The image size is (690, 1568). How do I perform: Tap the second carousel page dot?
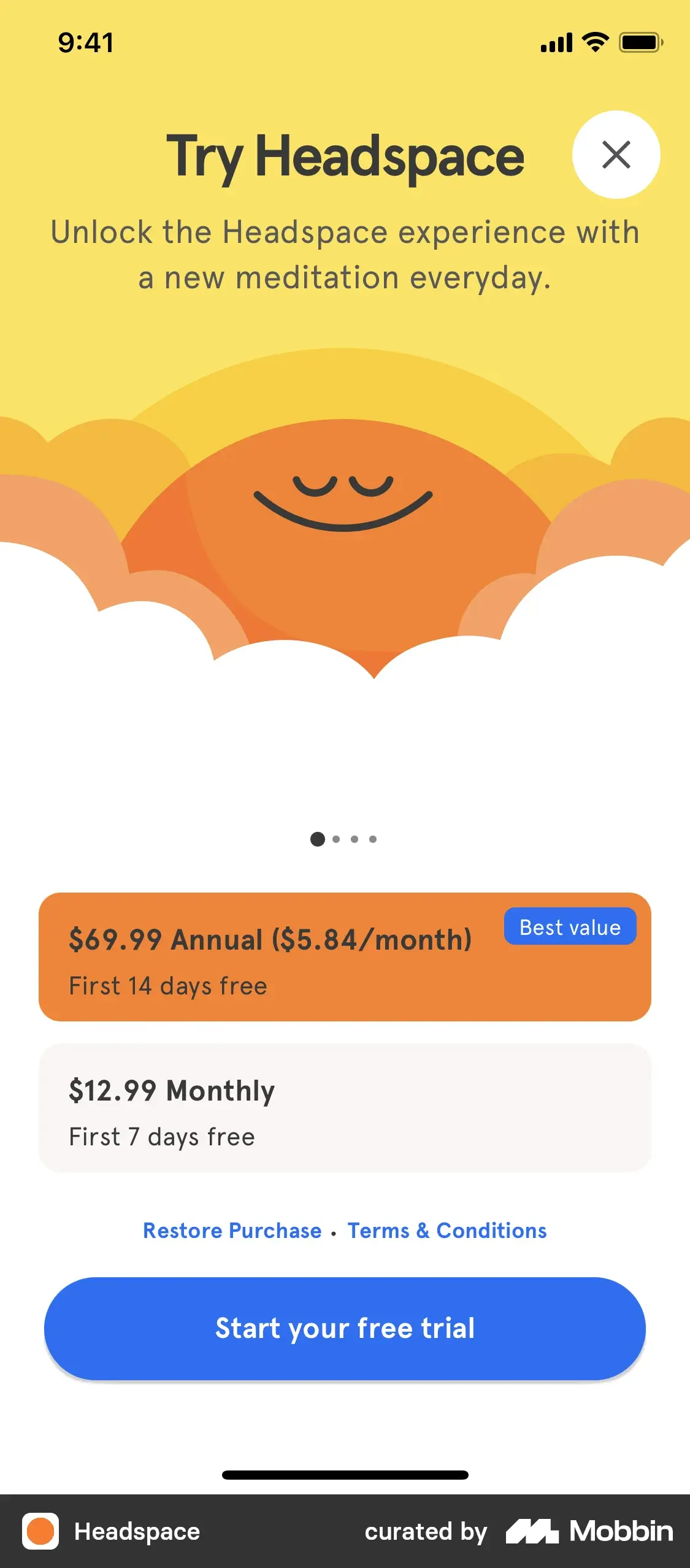tap(336, 839)
